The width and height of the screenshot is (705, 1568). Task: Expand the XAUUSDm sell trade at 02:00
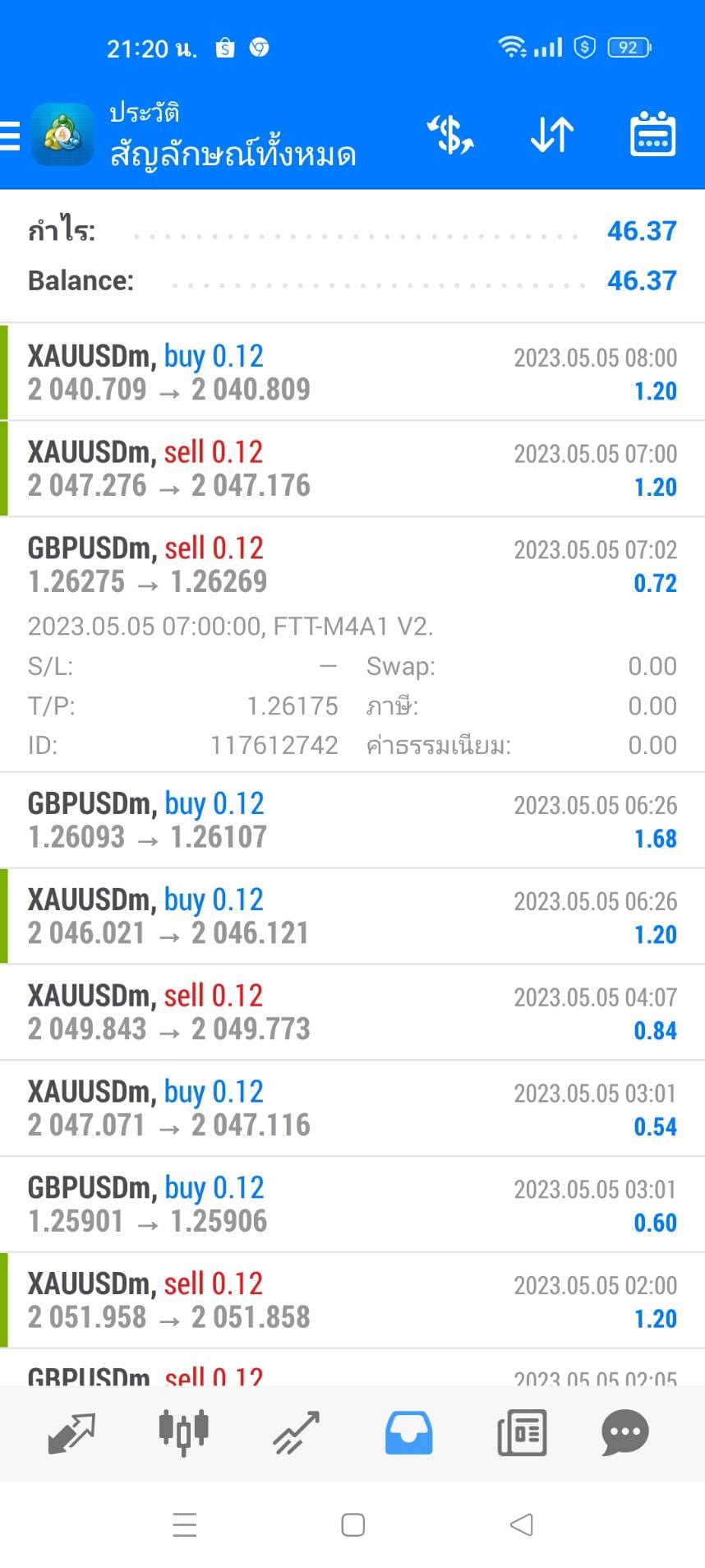point(352,1301)
